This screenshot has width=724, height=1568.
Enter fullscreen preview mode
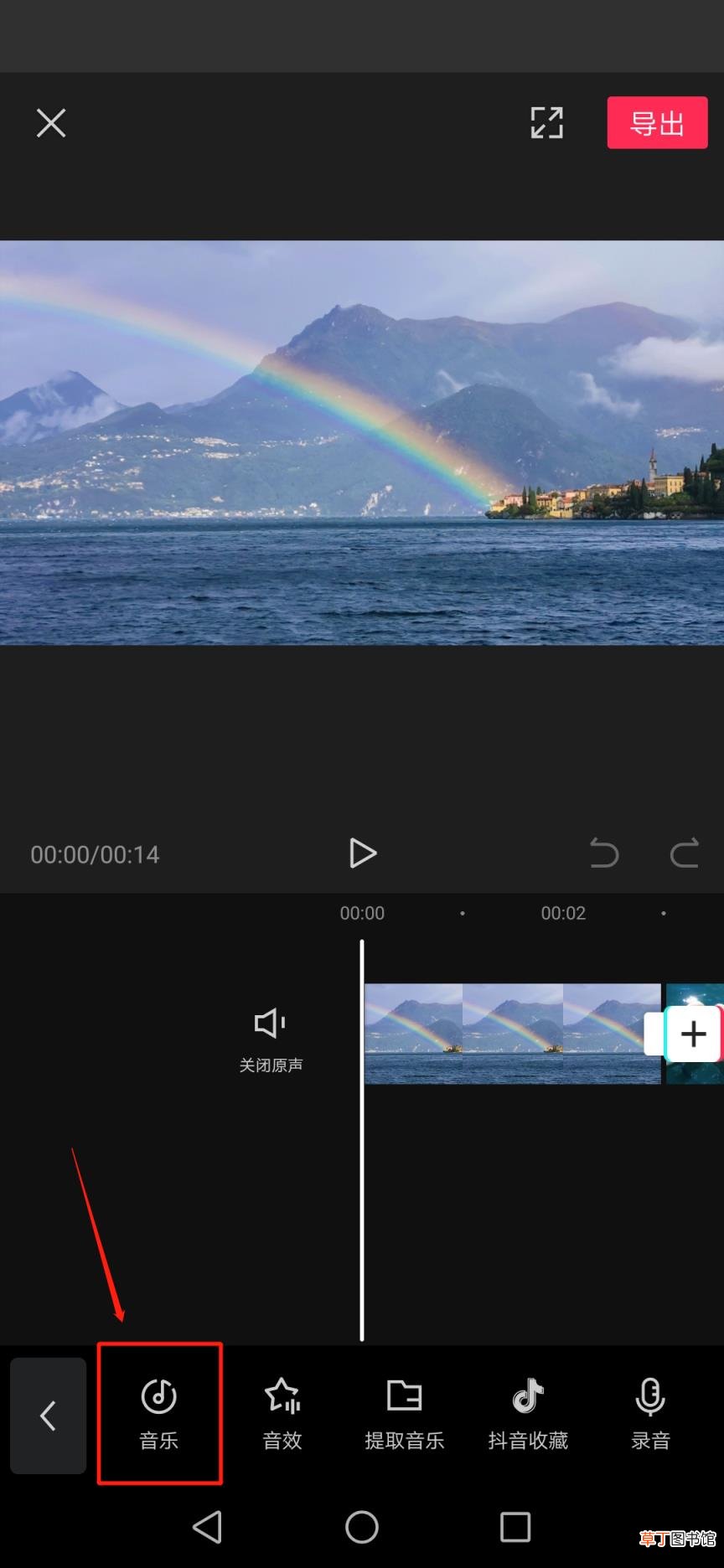coord(547,123)
